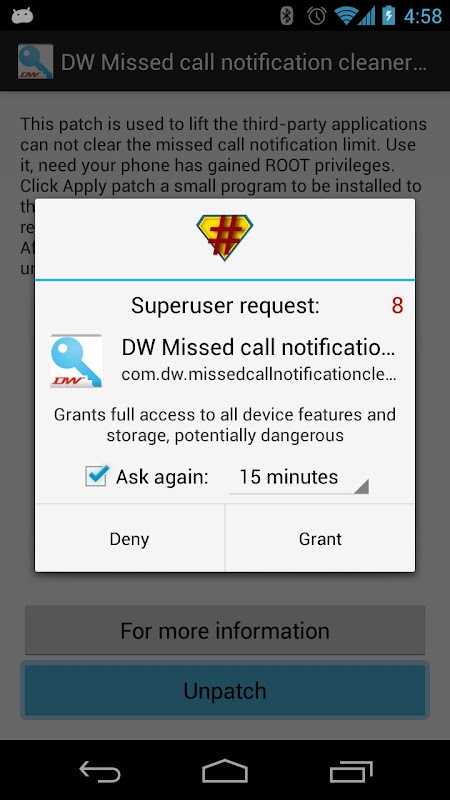Open recent apps
450x800 pixels.
351,770
